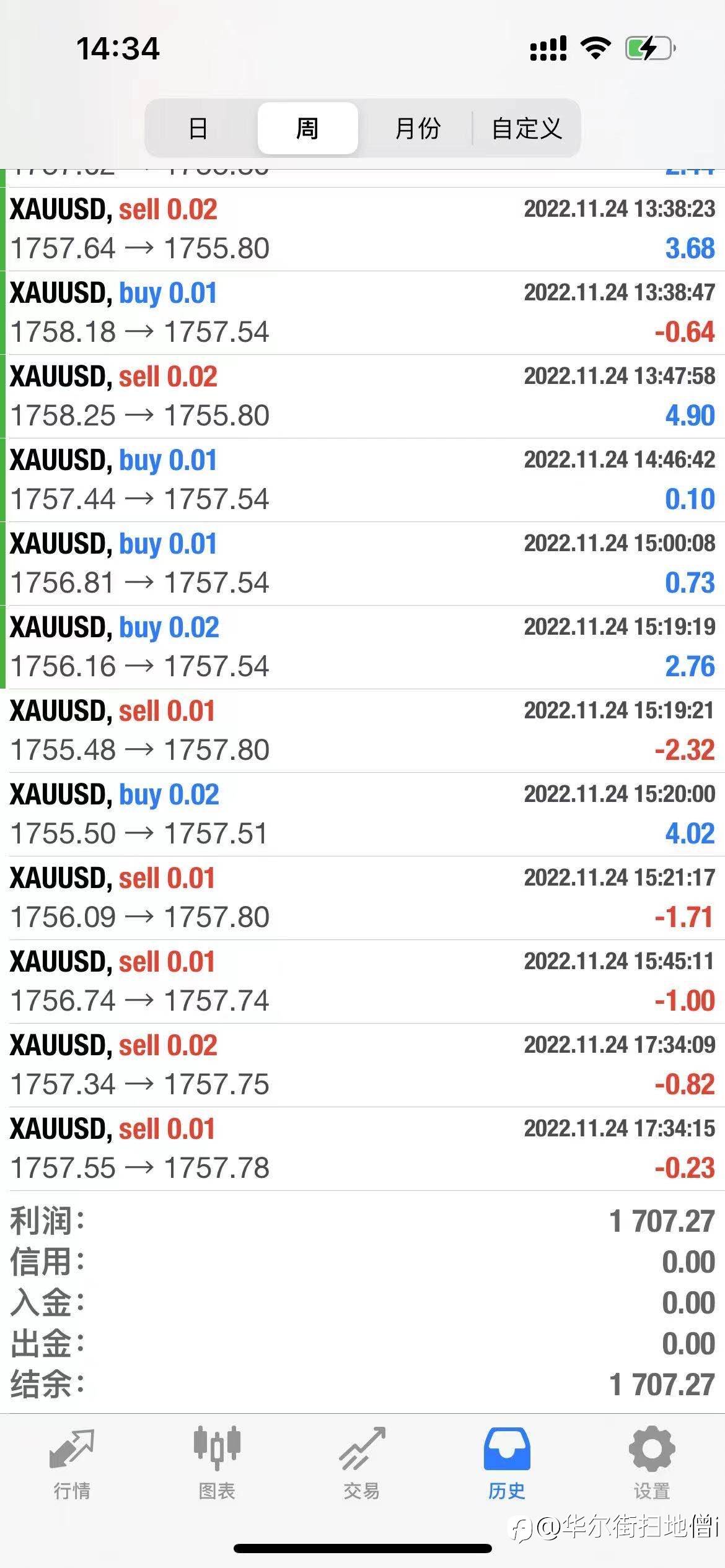725x1568 pixels.
Task: Expand the sell 0.02 trade at 17:34:09
Action: [x=362, y=1065]
